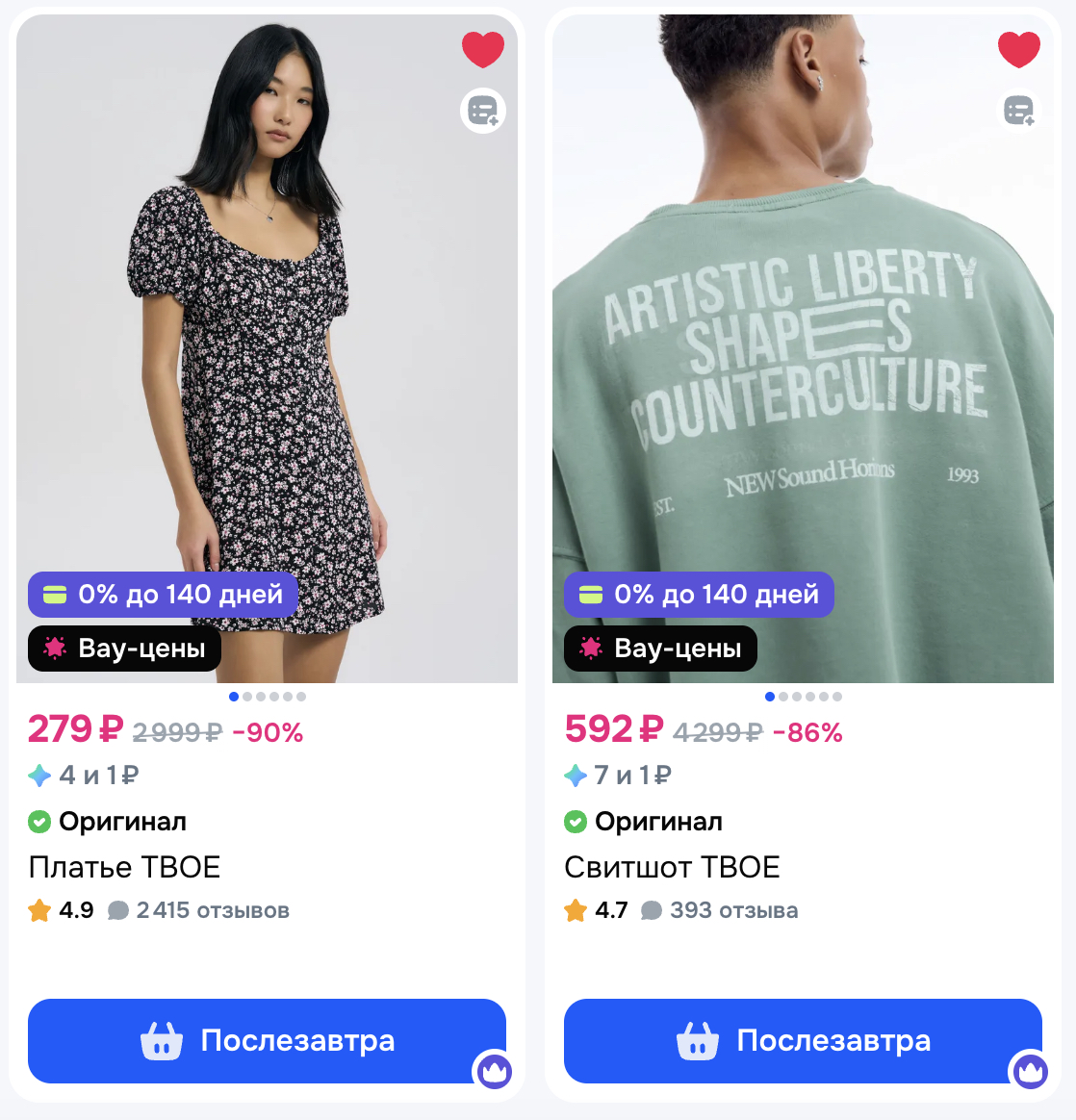
Task: View 393 reviews for Свитшот ТВОЕ
Action: coord(720,910)
